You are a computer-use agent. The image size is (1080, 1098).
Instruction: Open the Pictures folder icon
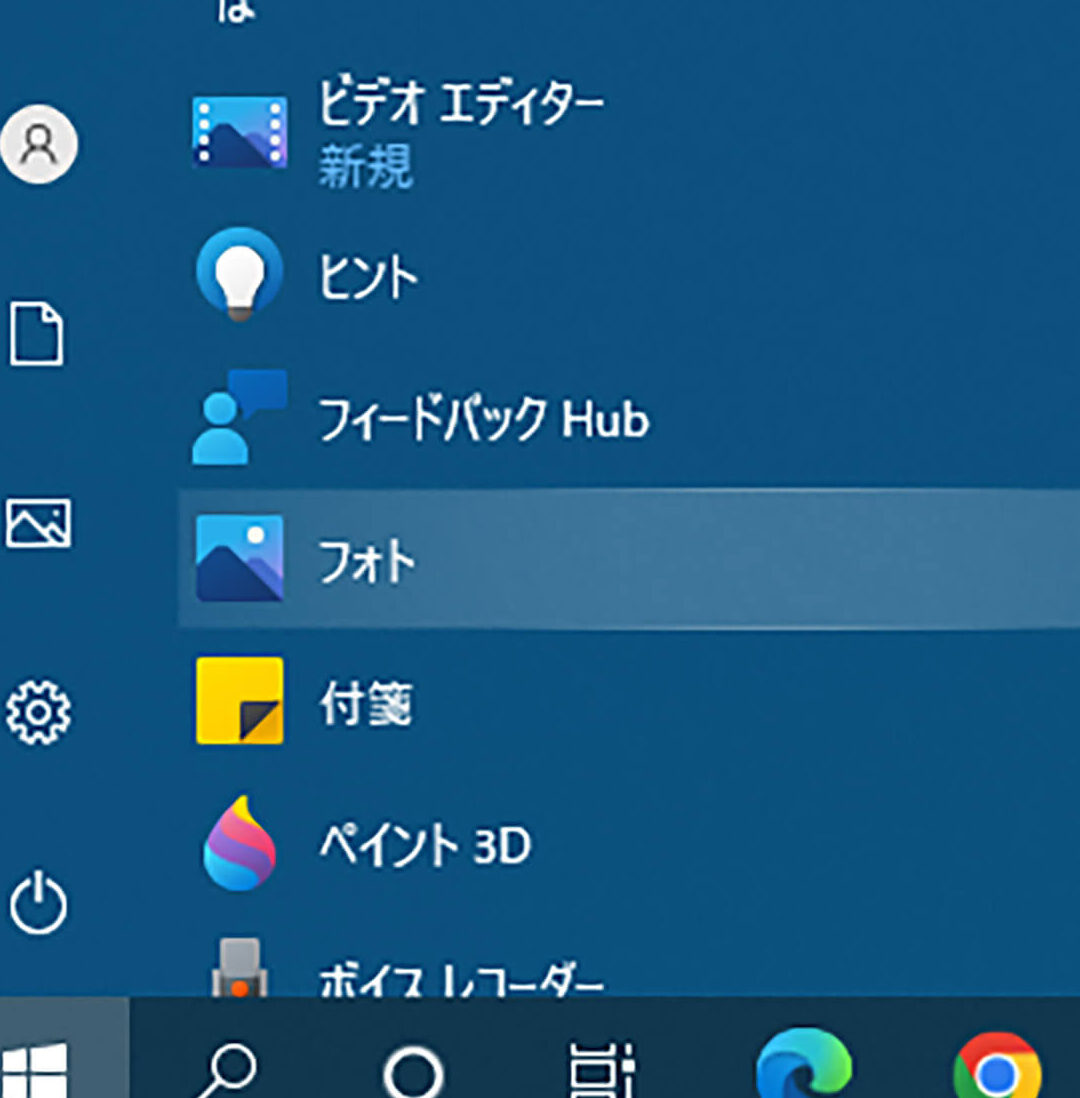pos(38,523)
